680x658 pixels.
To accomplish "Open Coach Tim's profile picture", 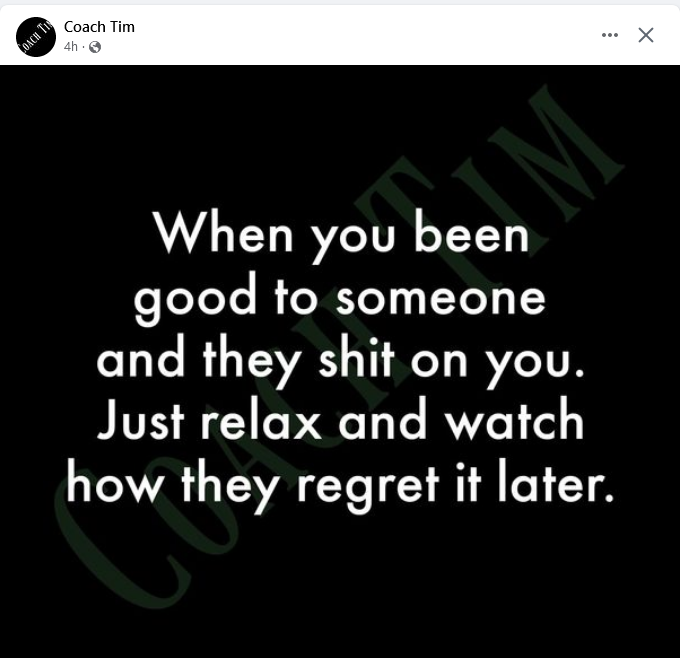I will tap(36, 36).
